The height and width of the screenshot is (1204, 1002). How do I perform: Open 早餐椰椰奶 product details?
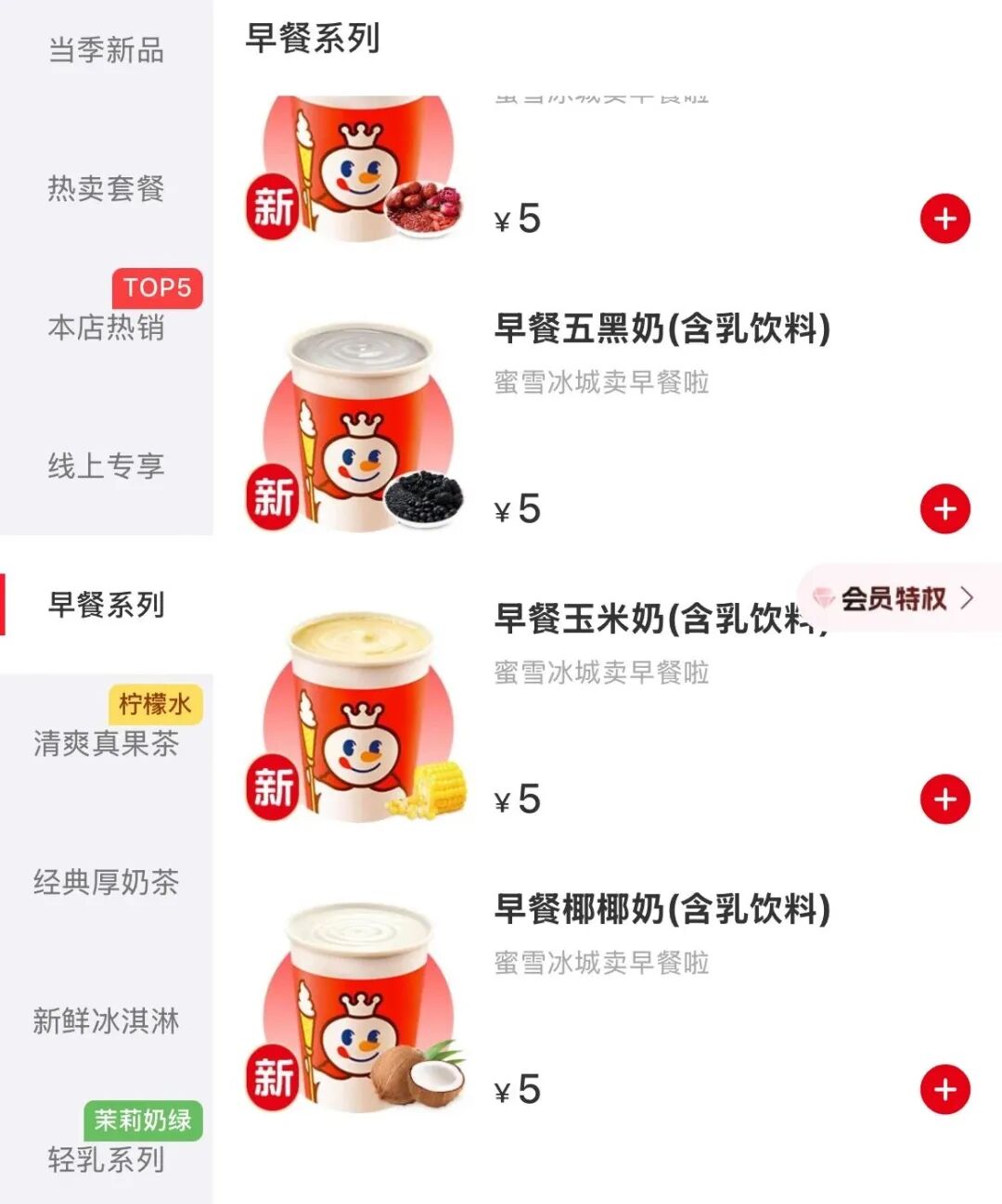click(x=662, y=909)
